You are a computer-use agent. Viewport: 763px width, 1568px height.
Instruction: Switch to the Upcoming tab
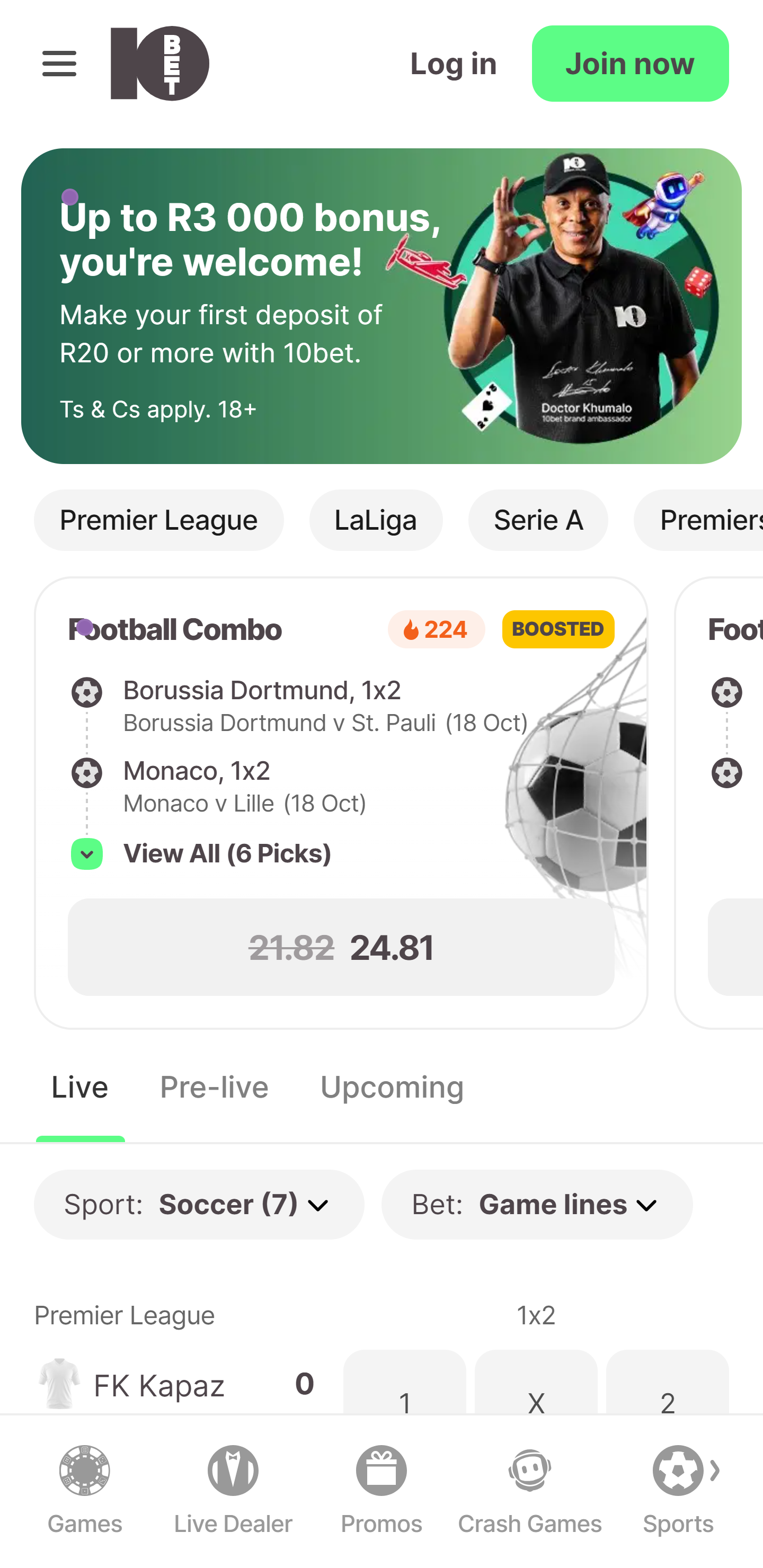(x=392, y=1088)
